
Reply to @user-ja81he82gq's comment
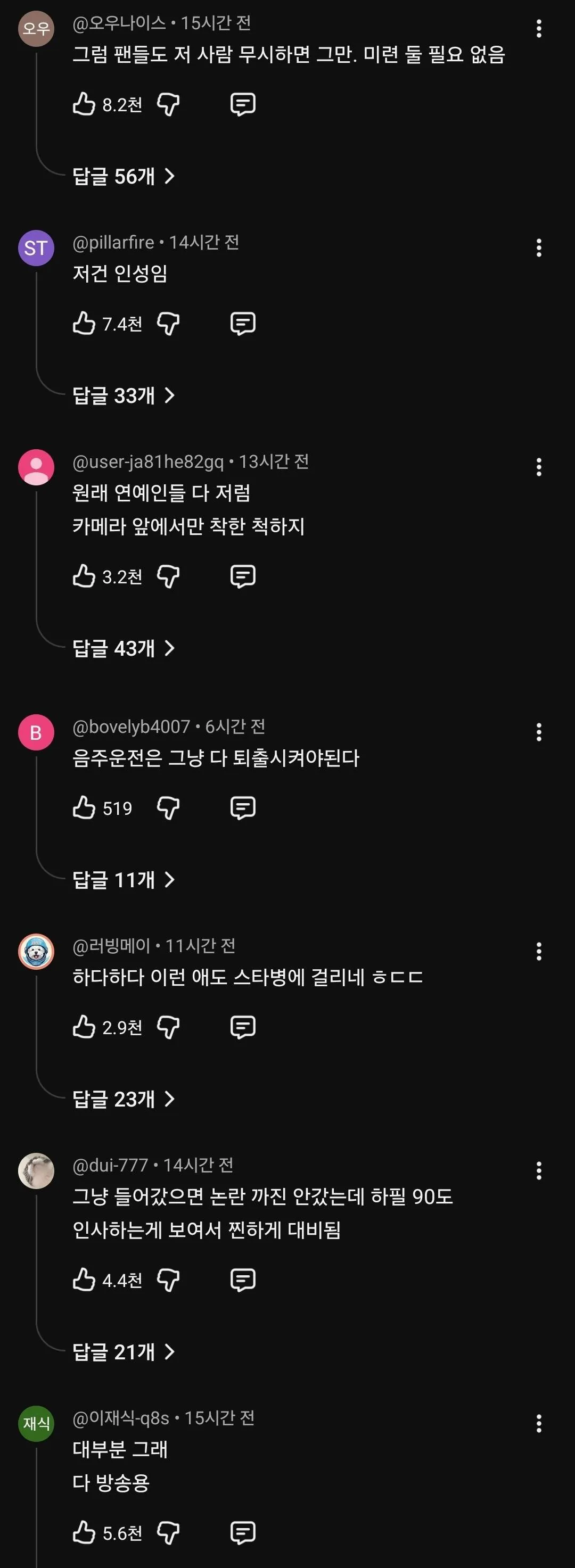[242, 576]
